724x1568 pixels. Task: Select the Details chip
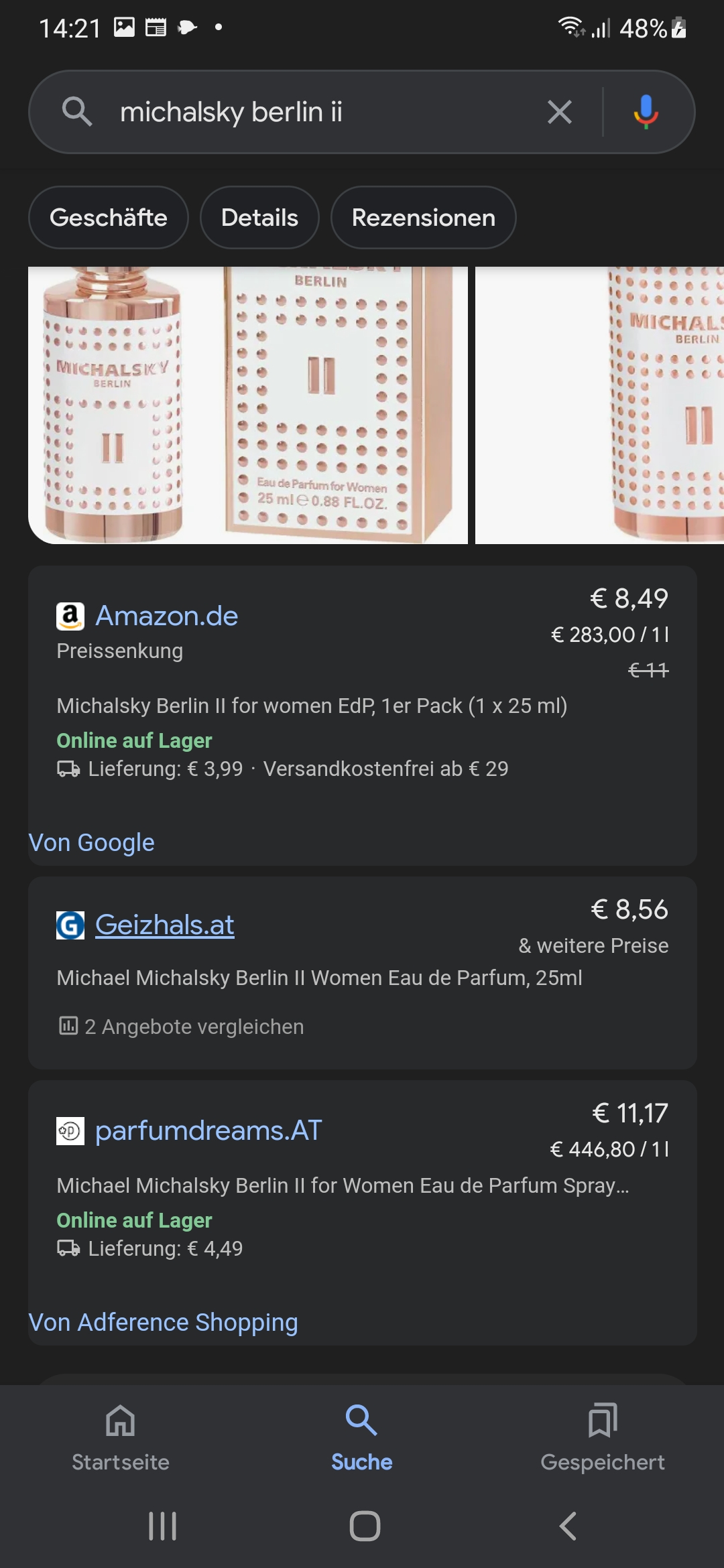click(259, 218)
